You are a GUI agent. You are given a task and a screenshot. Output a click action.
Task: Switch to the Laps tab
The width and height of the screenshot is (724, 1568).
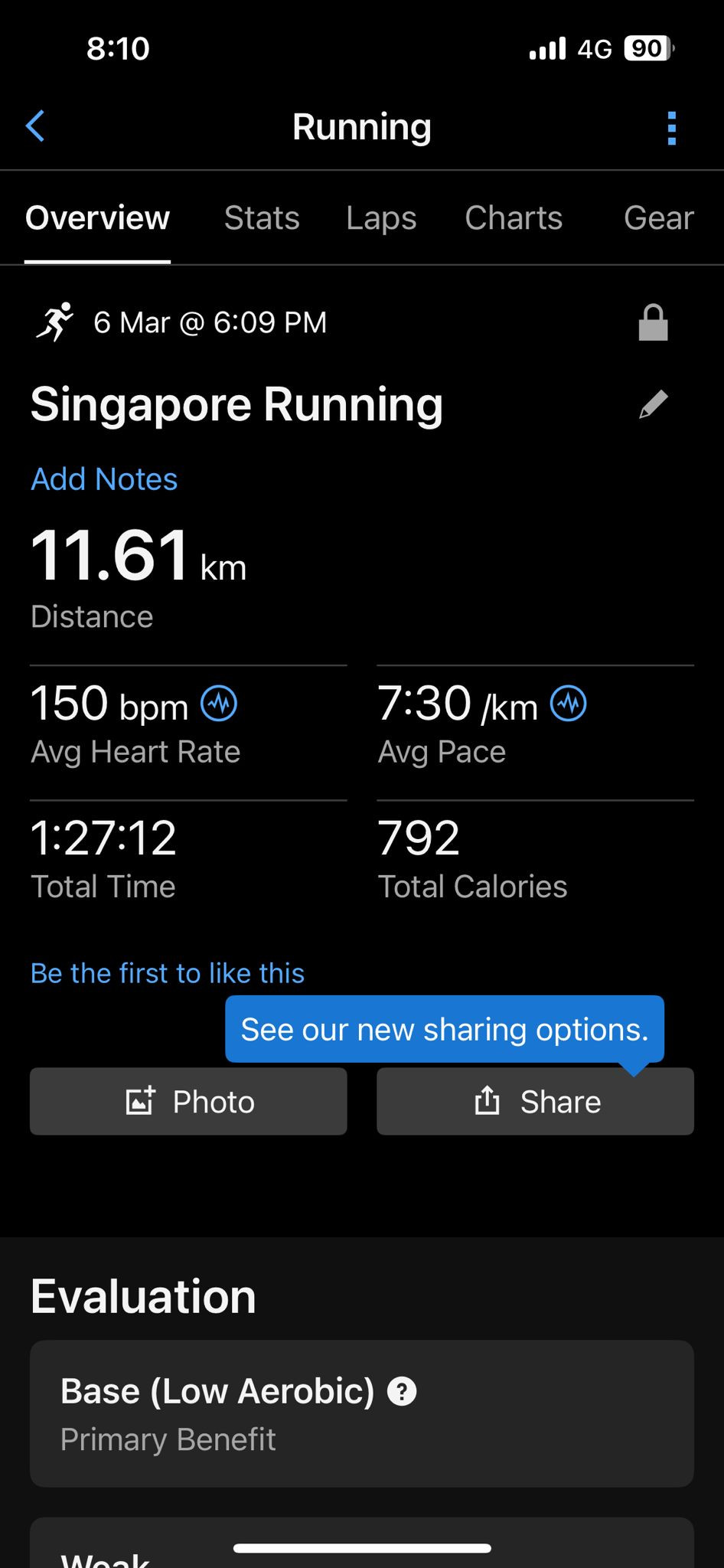click(x=381, y=218)
